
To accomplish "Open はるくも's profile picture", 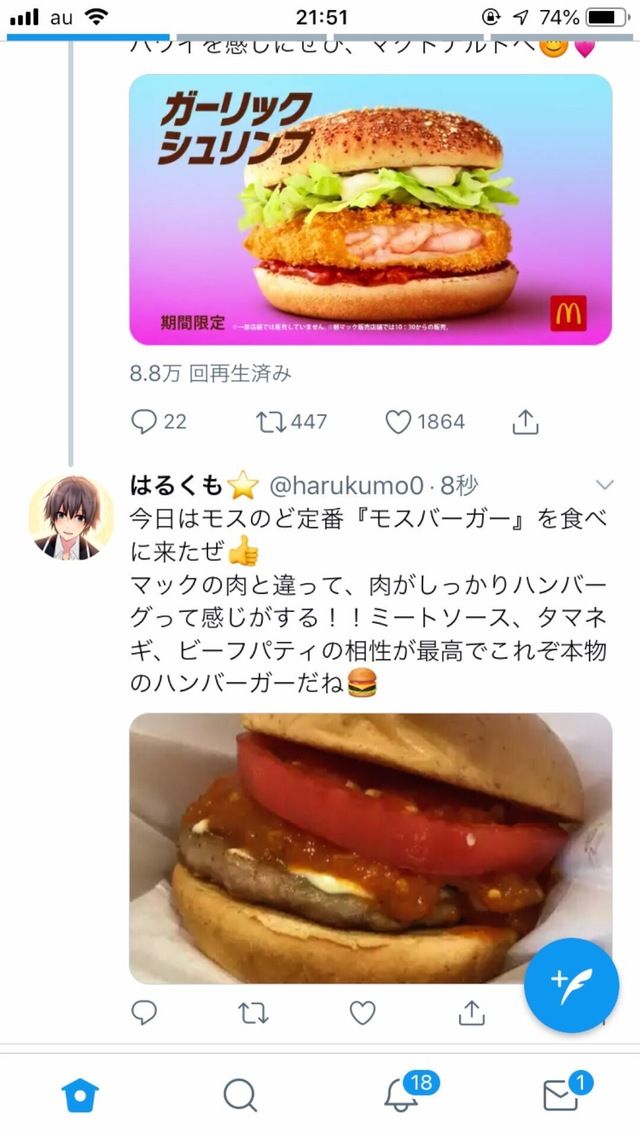I will click(x=71, y=518).
